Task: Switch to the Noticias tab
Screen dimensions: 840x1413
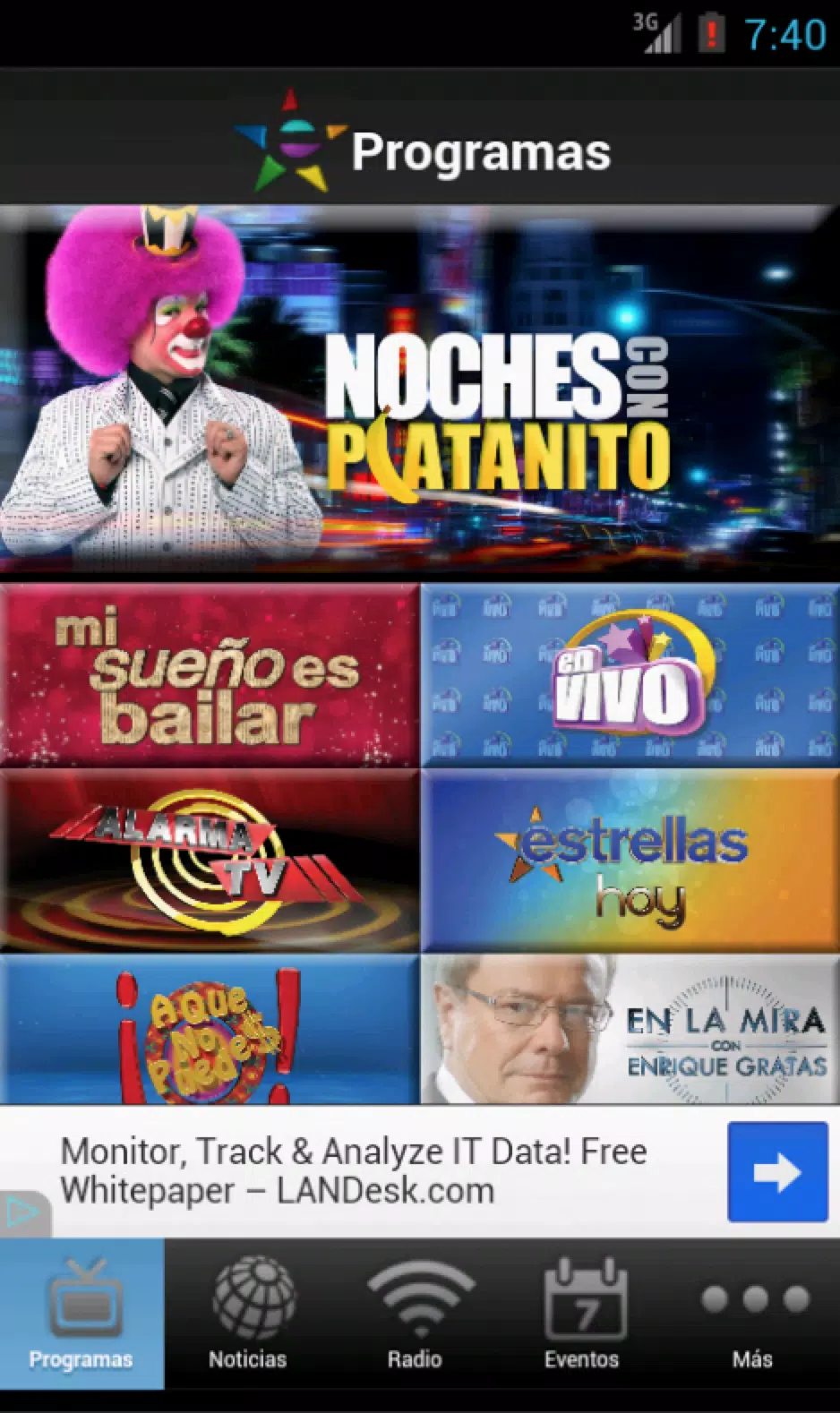Action: (x=248, y=1314)
